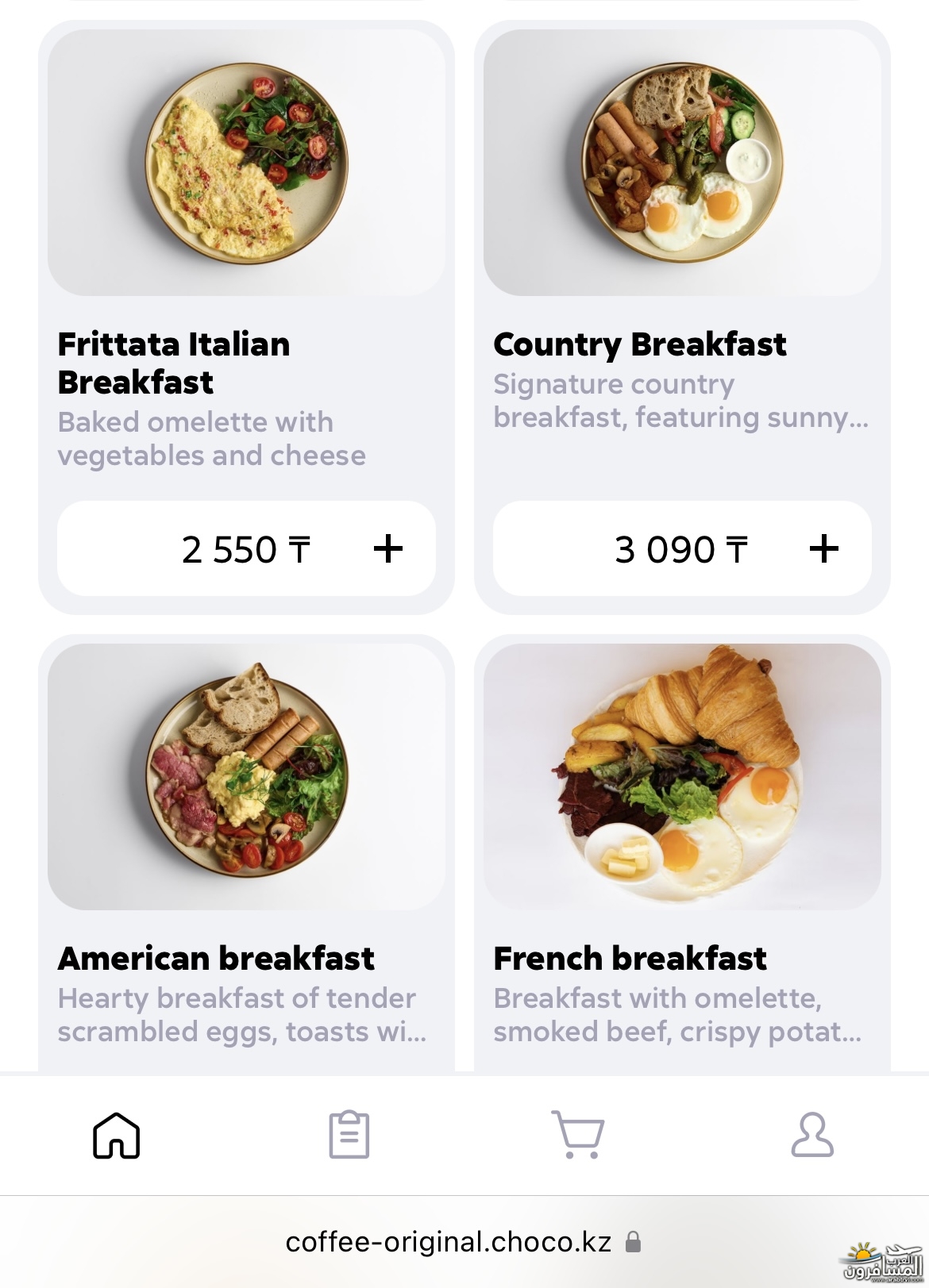The image size is (929, 1288).
Task: Tap the coffee-original.choco.kz address bar
Action: click(449, 1242)
